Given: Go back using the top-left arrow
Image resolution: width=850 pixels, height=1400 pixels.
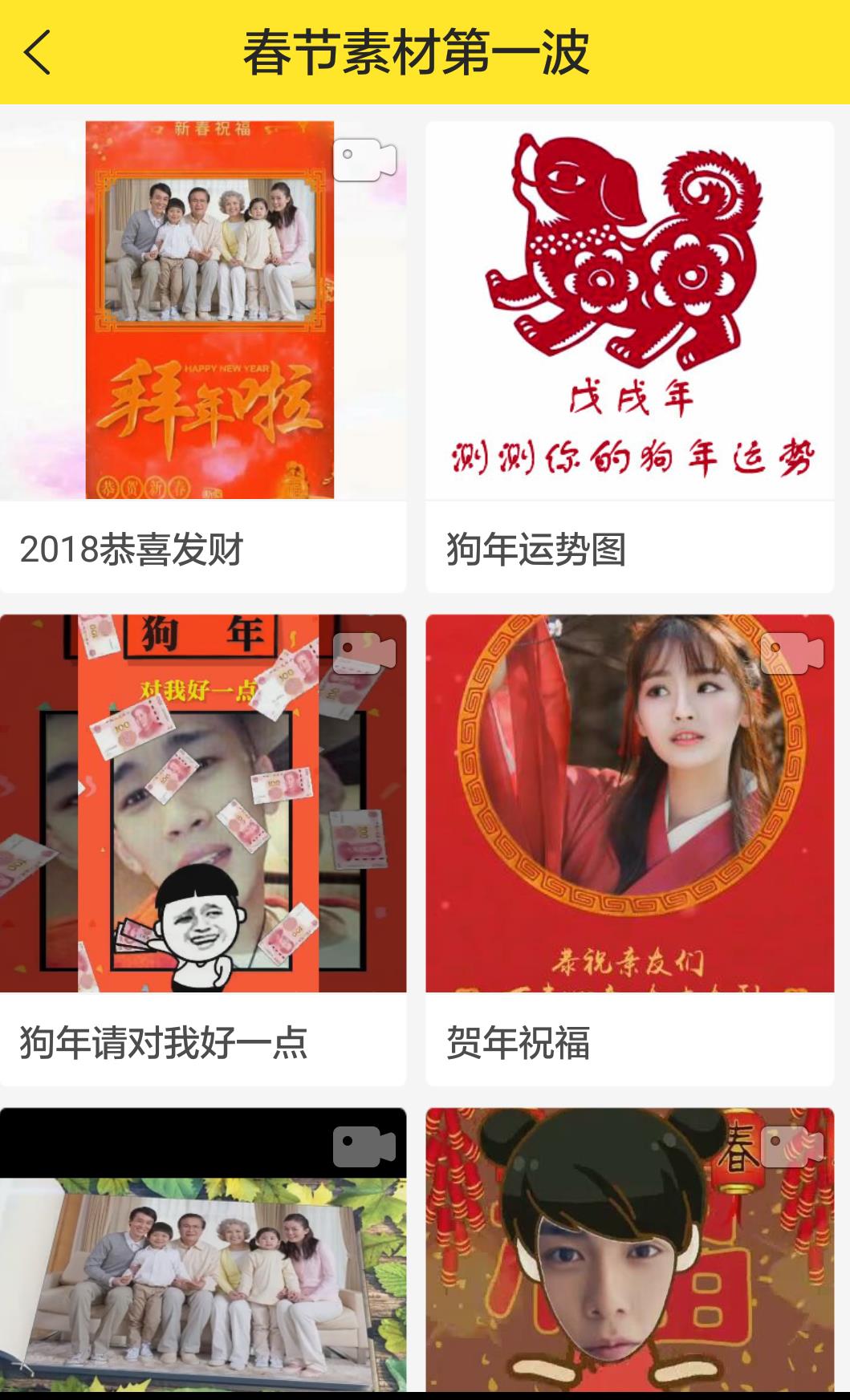Looking at the screenshot, I should tap(38, 53).
